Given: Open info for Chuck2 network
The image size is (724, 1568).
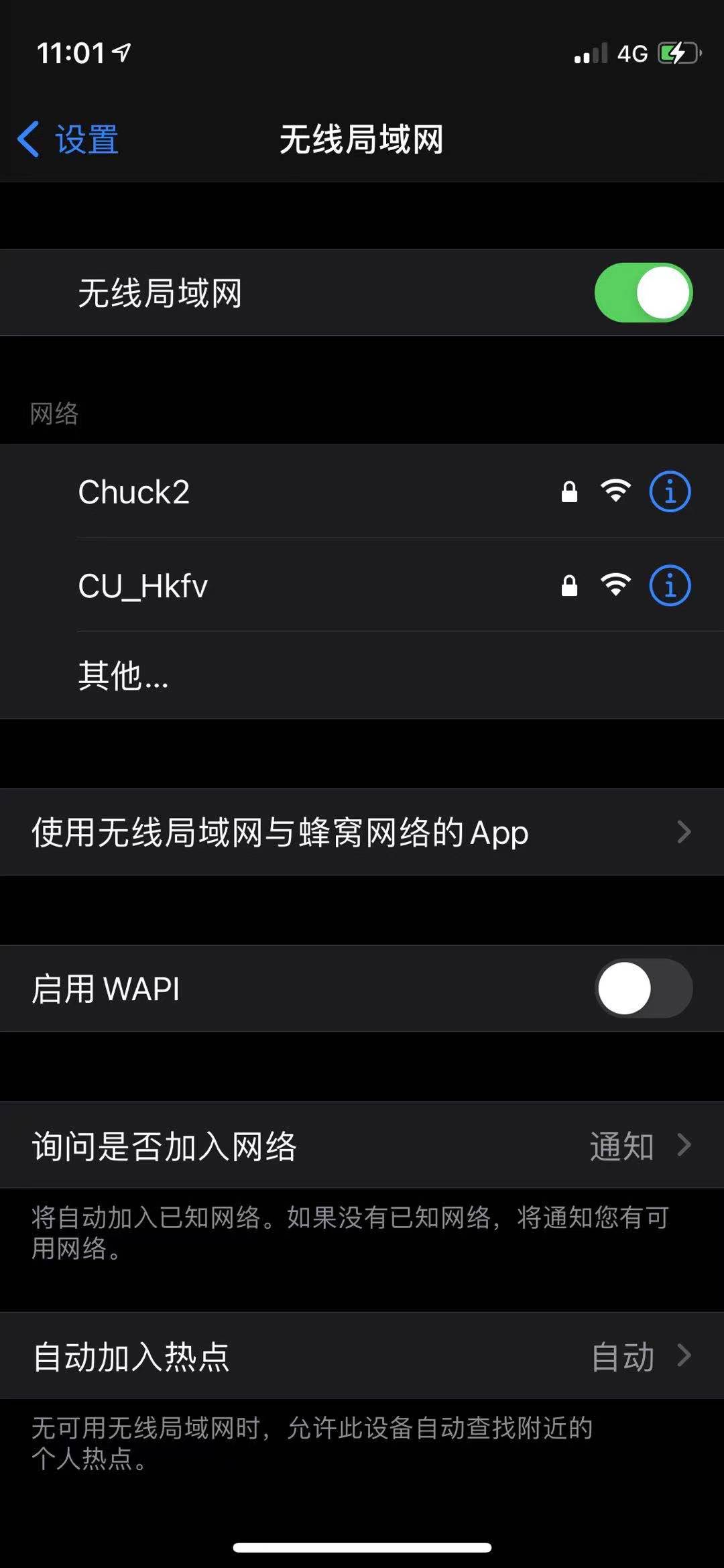Looking at the screenshot, I should coord(669,492).
